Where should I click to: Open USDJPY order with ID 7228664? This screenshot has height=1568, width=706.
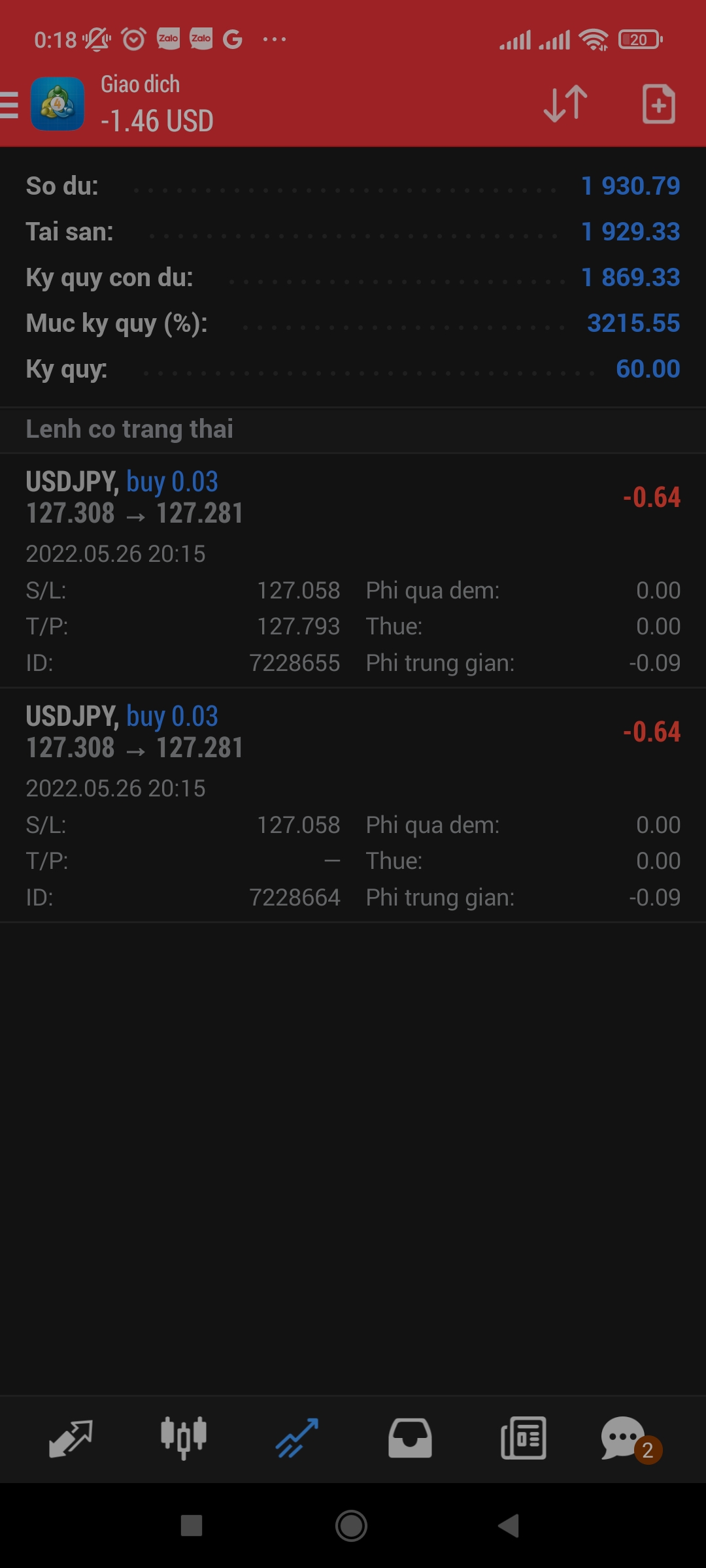point(353,805)
